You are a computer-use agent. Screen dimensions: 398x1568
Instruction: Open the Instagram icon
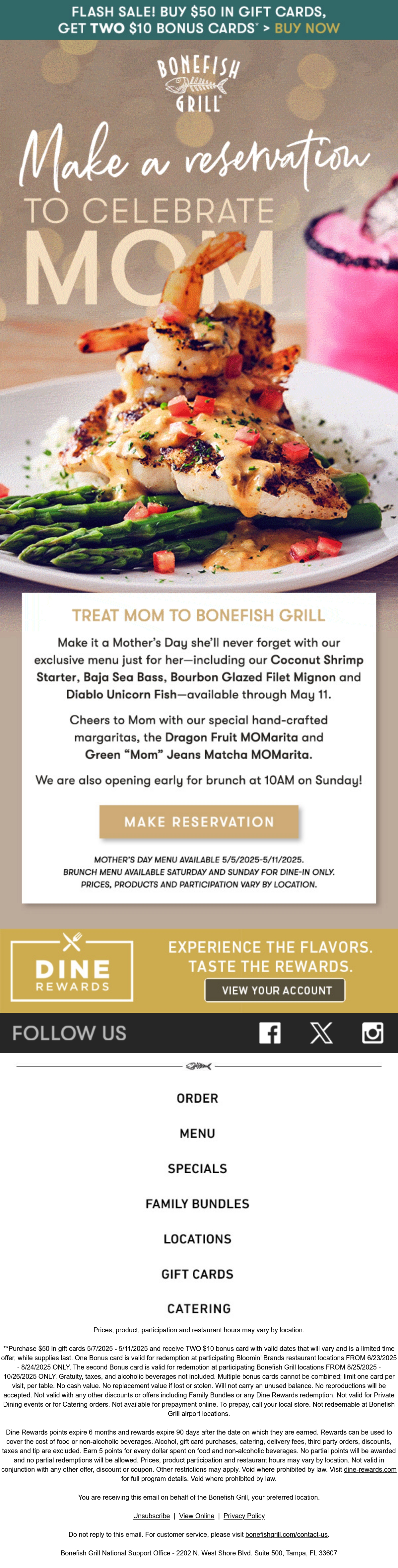[x=372, y=1033]
